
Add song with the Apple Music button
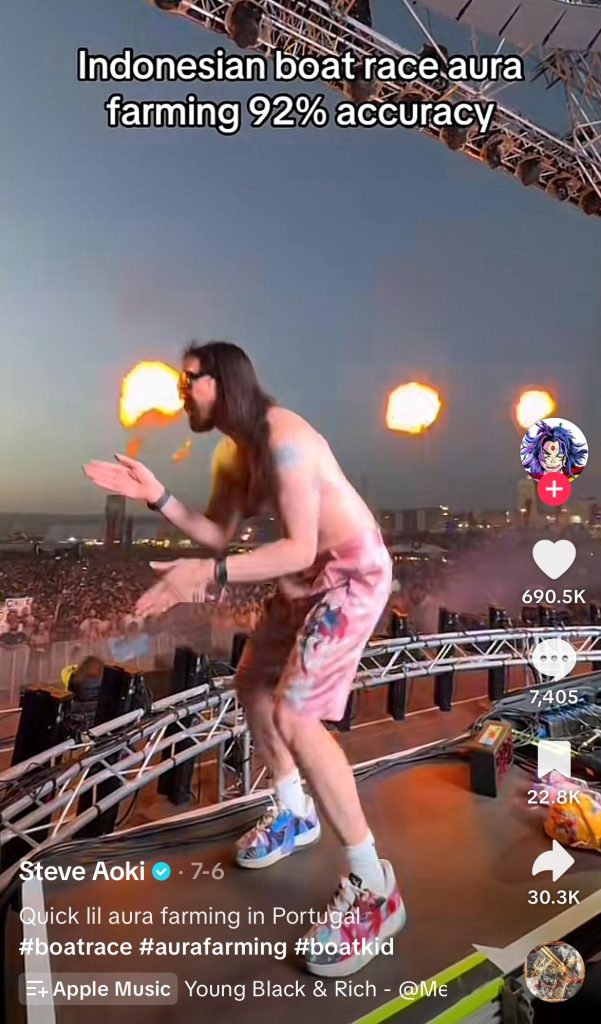98,989
